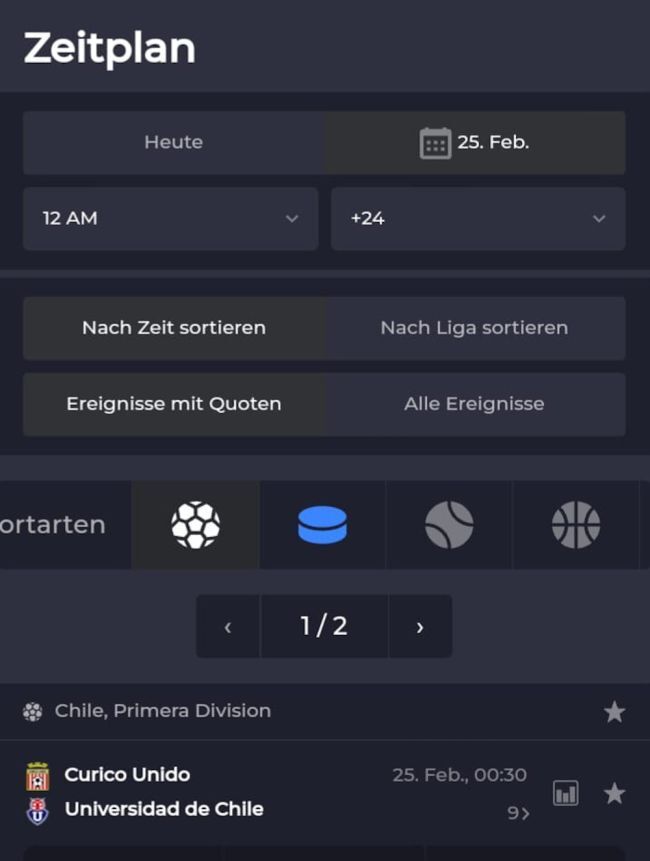The width and height of the screenshot is (650, 861).
Task: Open the 25. Feb. date picker
Action: pyautogui.click(x=474, y=142)
